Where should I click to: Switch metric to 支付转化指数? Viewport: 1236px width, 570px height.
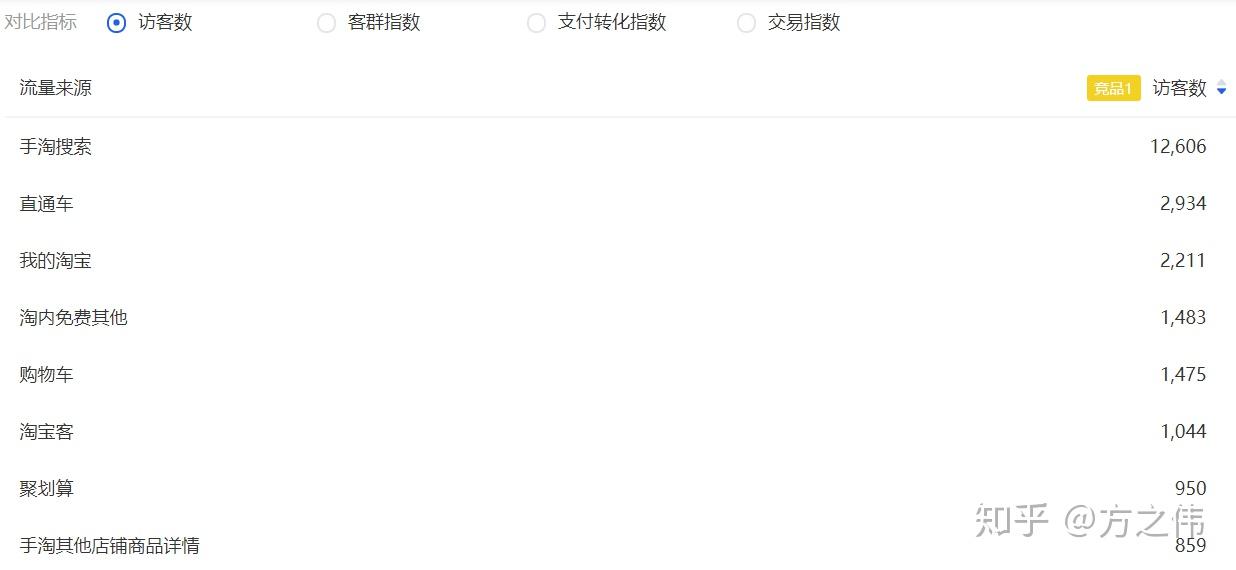point(537,23)
